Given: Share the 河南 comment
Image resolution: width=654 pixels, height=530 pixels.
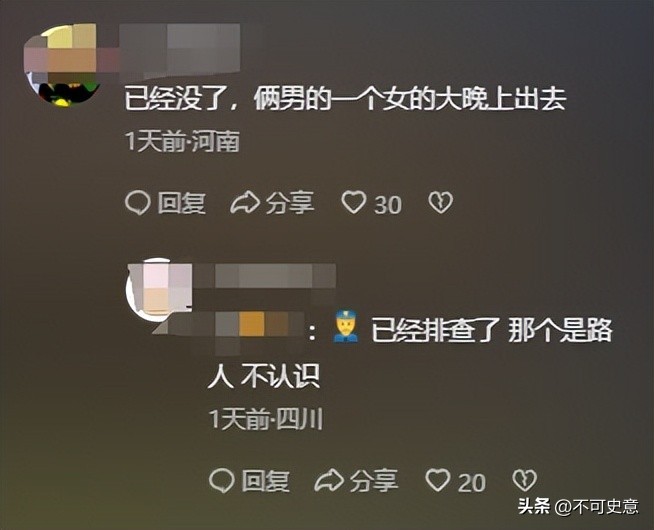Looking at the screenshot, I should click(272, 203).
